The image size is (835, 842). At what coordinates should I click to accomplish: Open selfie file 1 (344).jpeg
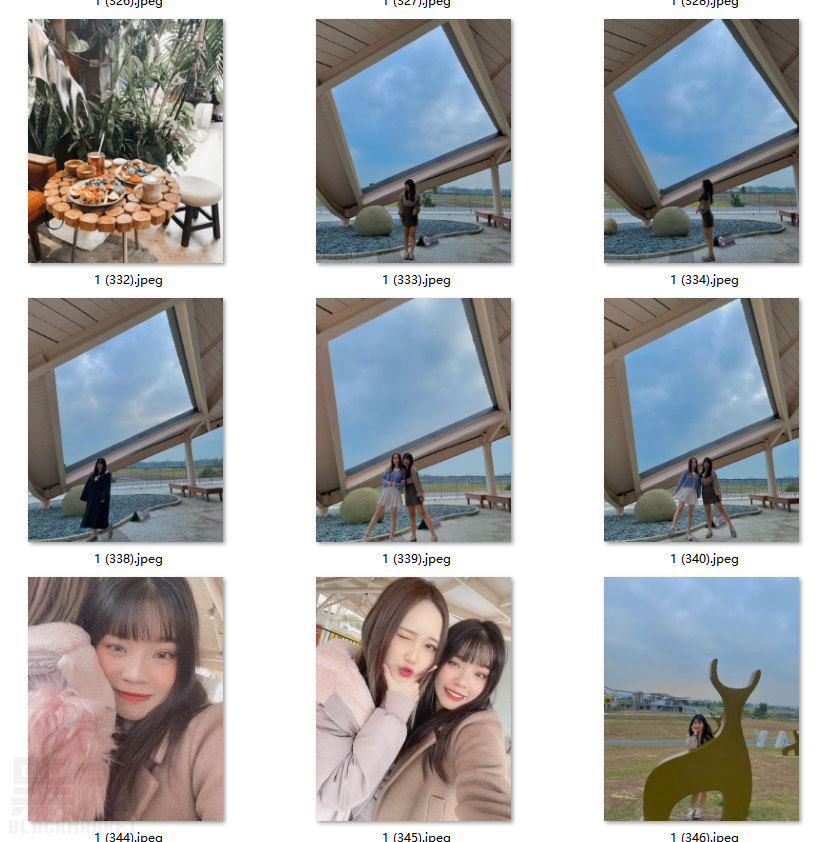tap(125, 699)
